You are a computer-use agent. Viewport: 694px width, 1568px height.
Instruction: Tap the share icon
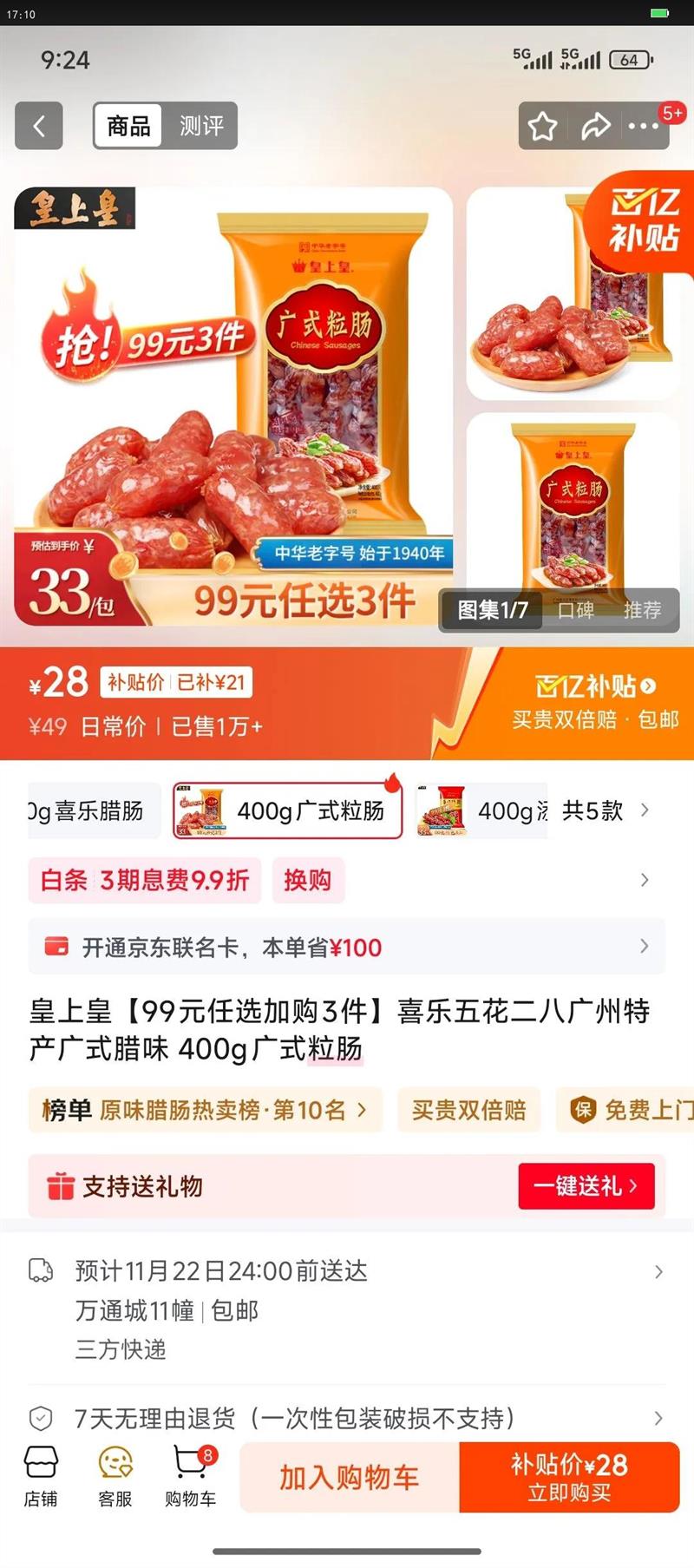[x=595, y=126]
